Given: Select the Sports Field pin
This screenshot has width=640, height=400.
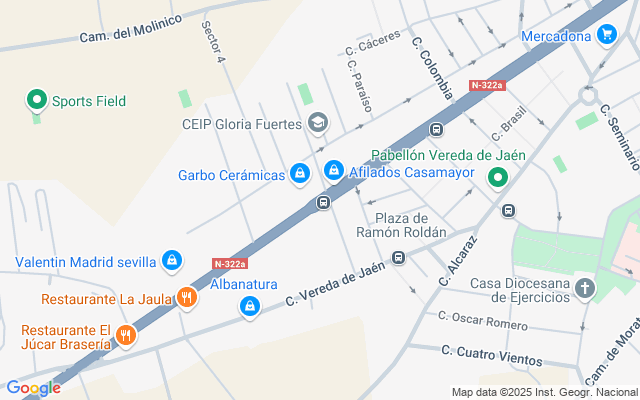Looking at the screenshot, I should pyautogui.click(x=37, y=100).
